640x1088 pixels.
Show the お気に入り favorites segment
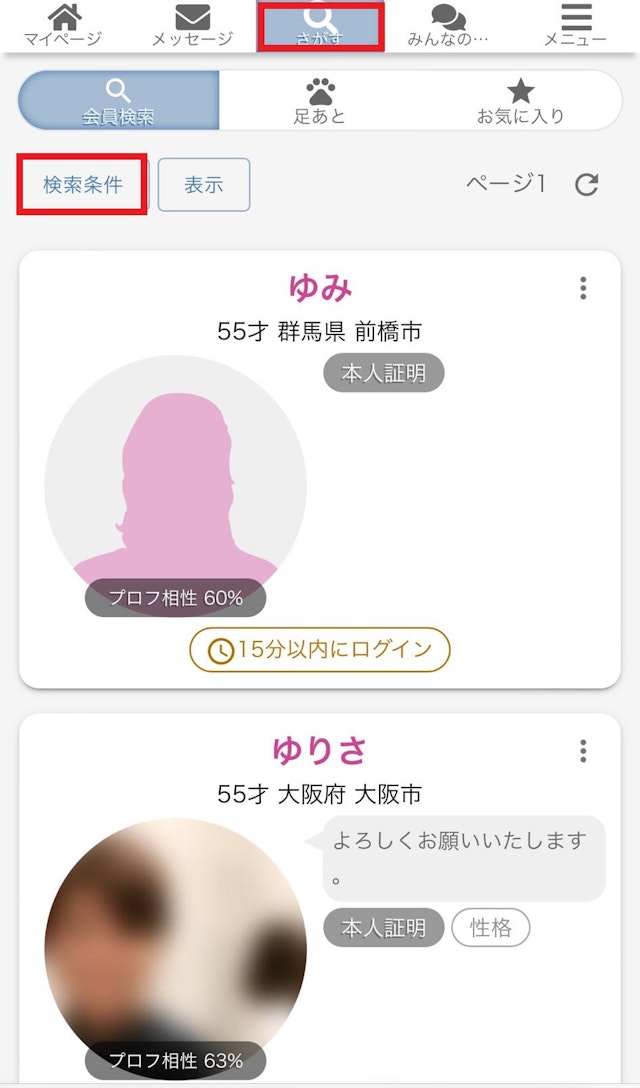[520, 100]
